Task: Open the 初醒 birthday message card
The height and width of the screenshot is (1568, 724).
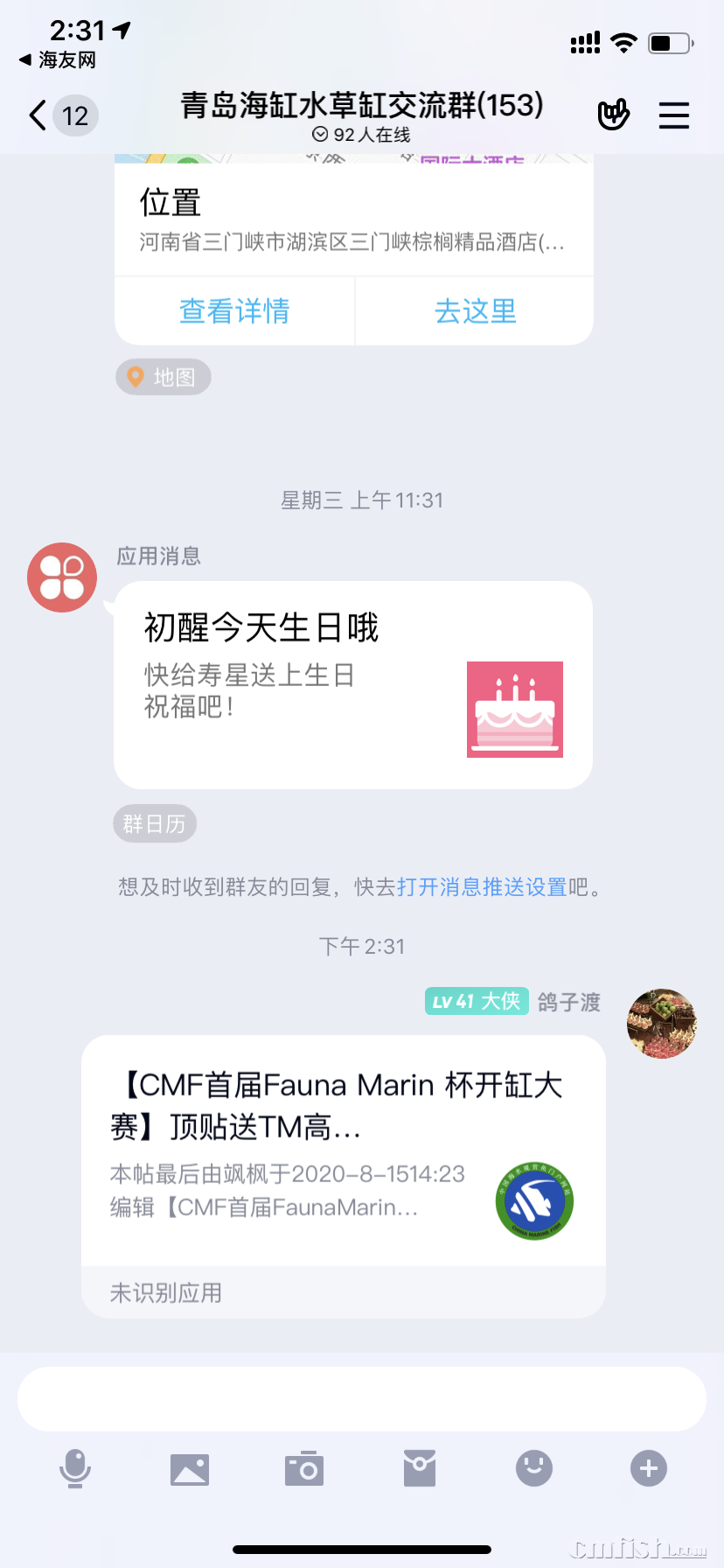Action: (352, 684)
